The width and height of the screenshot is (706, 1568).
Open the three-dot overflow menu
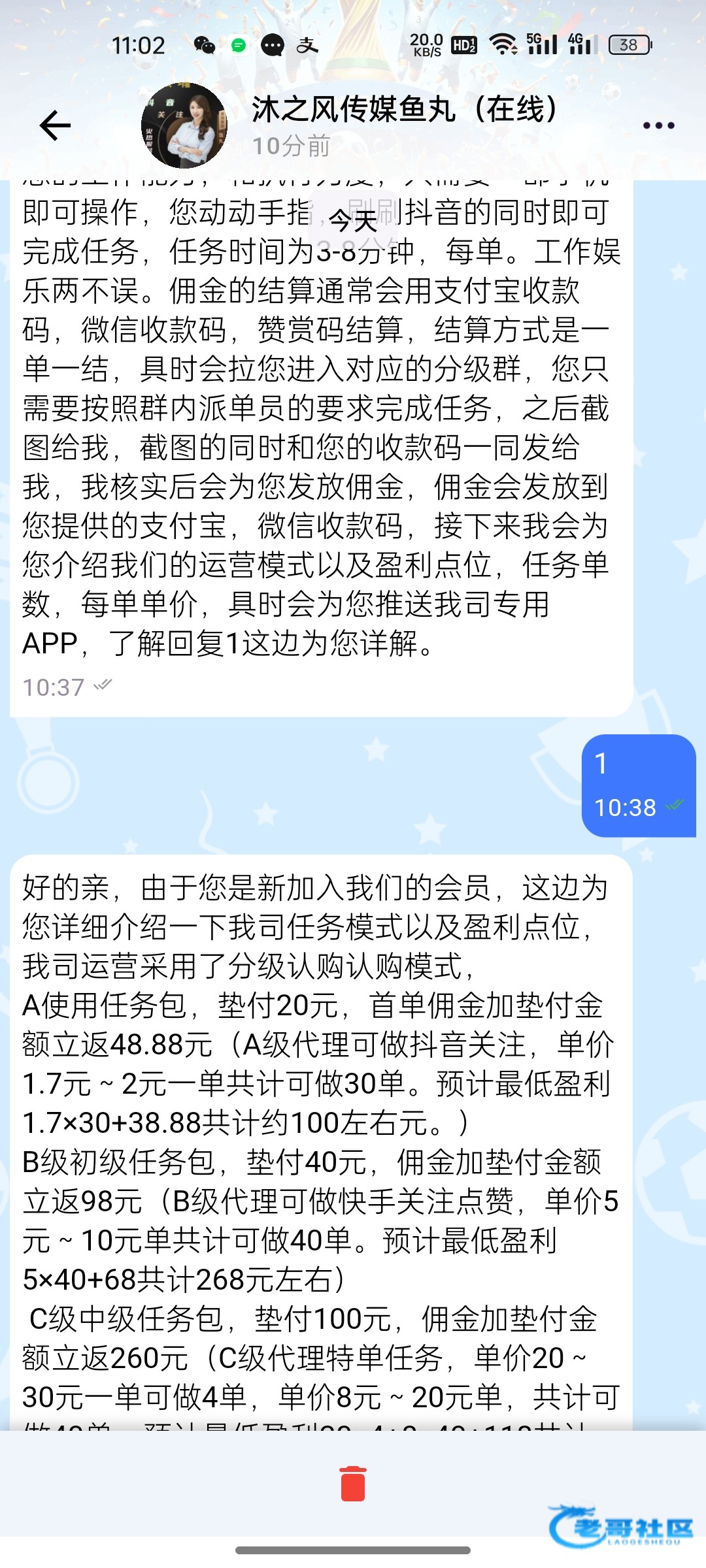coord(658,125)
